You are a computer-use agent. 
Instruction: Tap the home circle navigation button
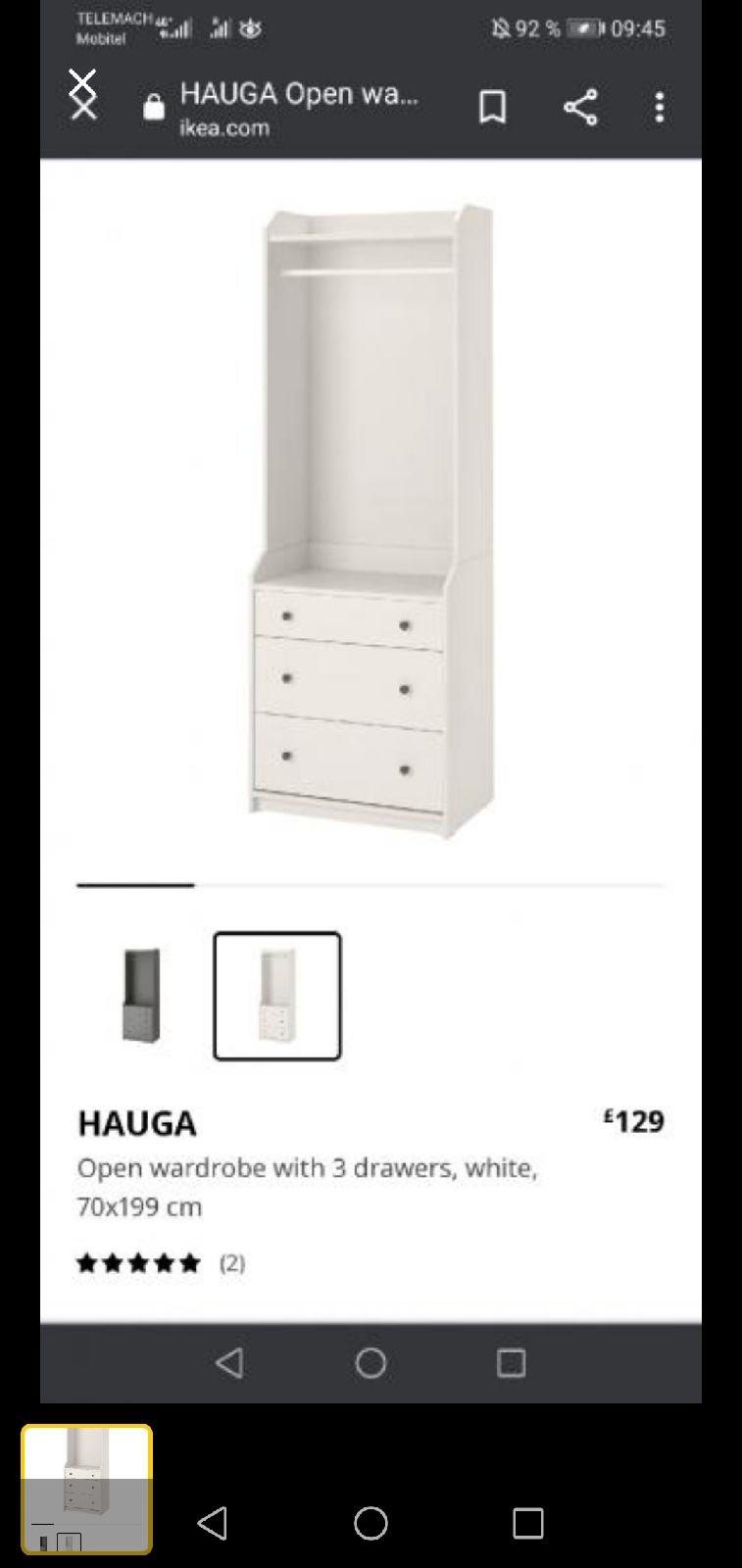(371, 1361)
